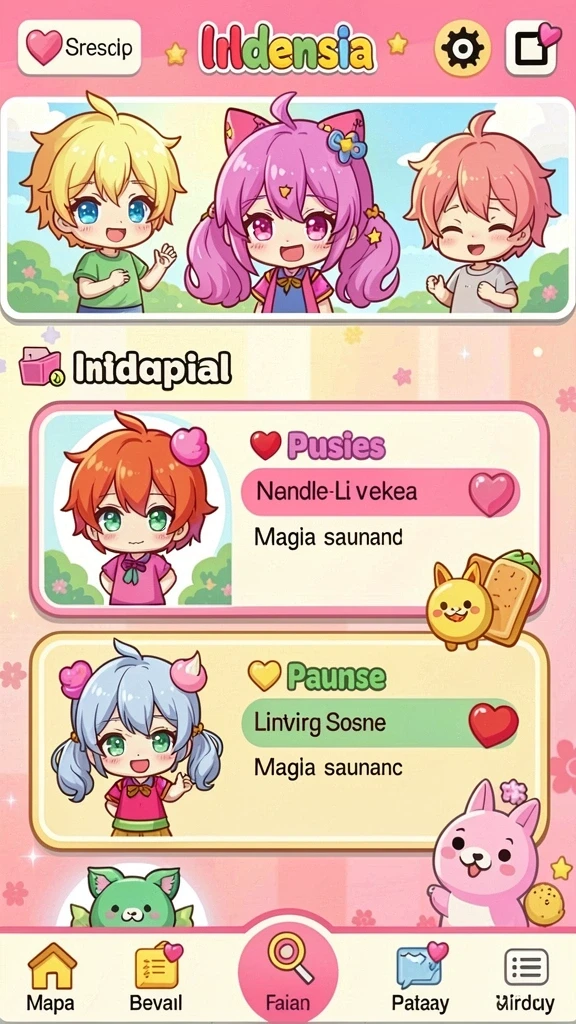Open the Paunse character card
The width and height of the screenshot is (576, 1024).
tap(289, 740)
